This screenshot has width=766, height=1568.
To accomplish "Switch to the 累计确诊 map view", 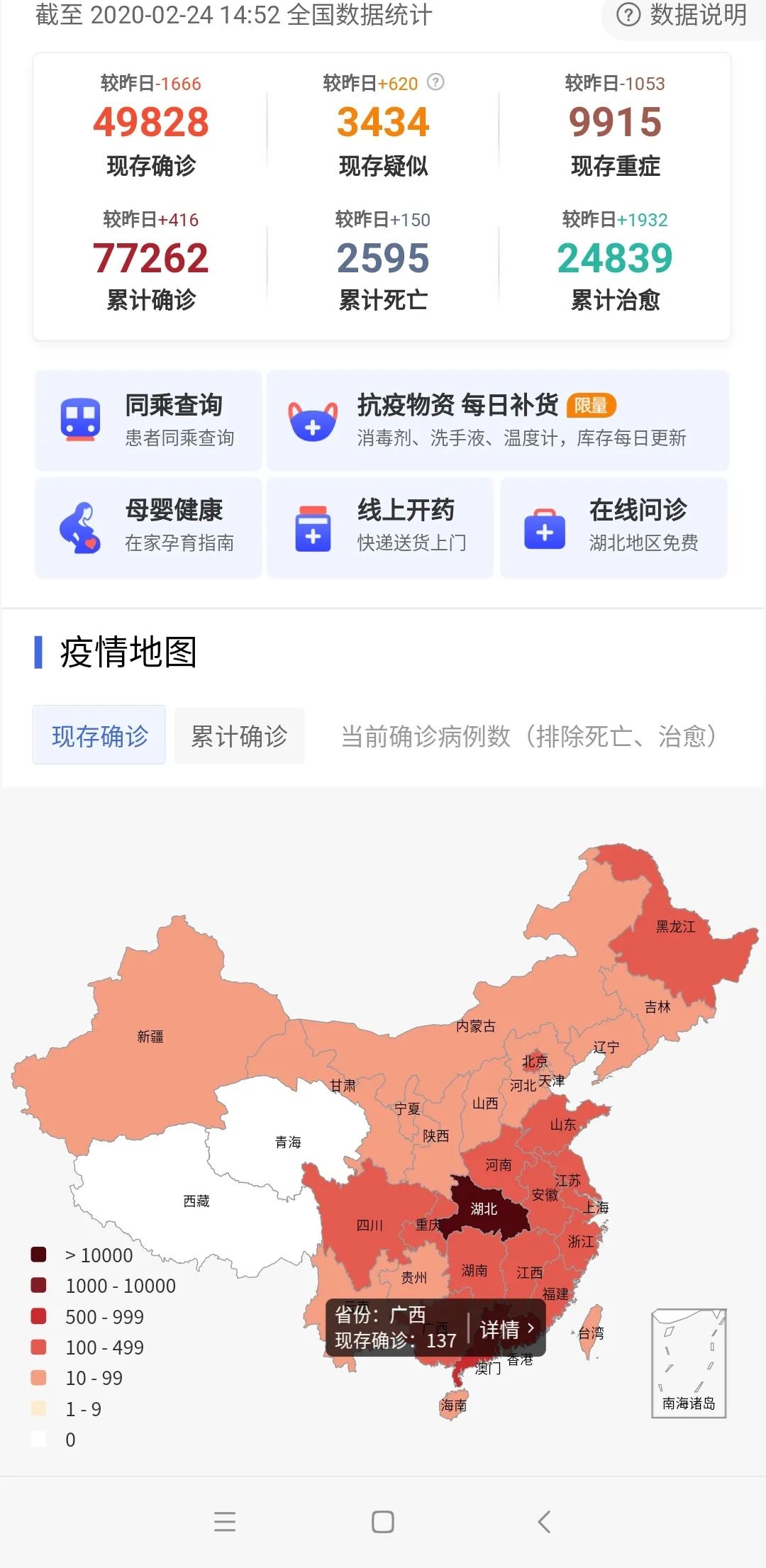I will pos(239,736).
